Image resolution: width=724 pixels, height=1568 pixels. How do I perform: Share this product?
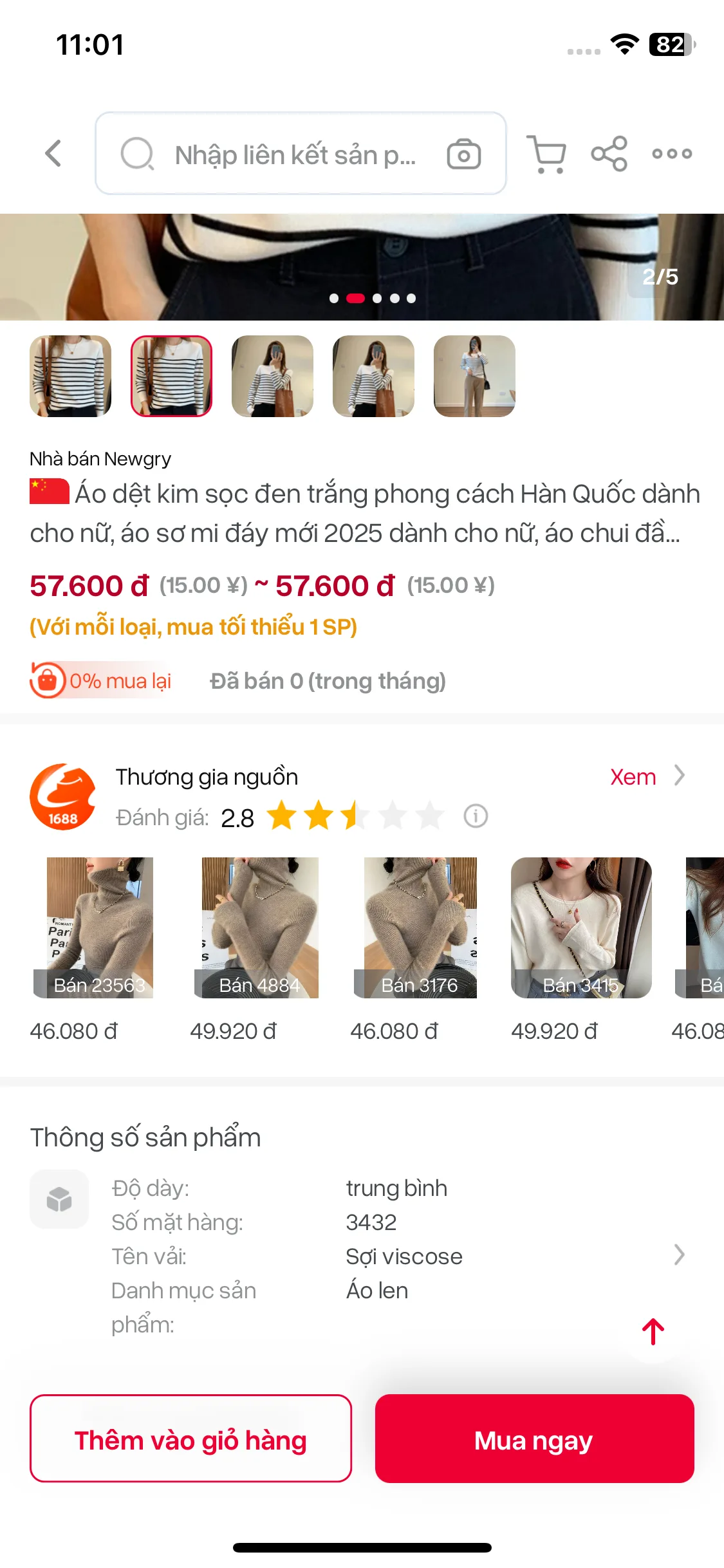point(609,154)
